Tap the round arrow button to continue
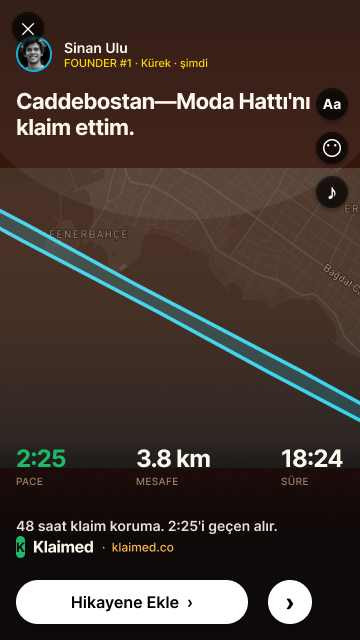 (290, 602)
